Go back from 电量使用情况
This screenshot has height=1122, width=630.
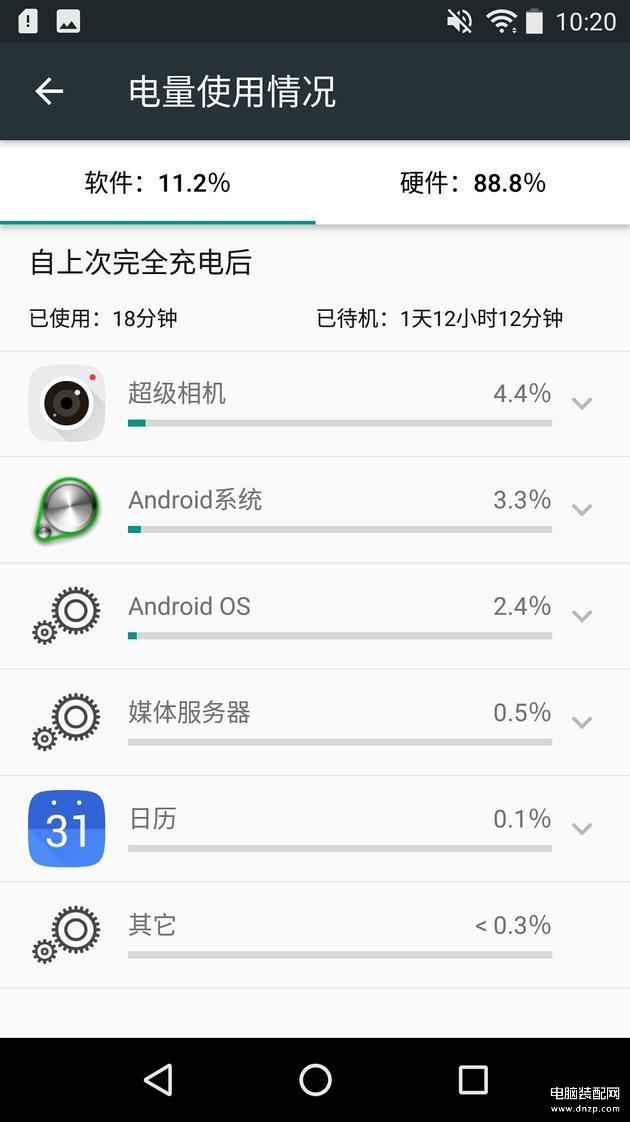tap(49, 91)
